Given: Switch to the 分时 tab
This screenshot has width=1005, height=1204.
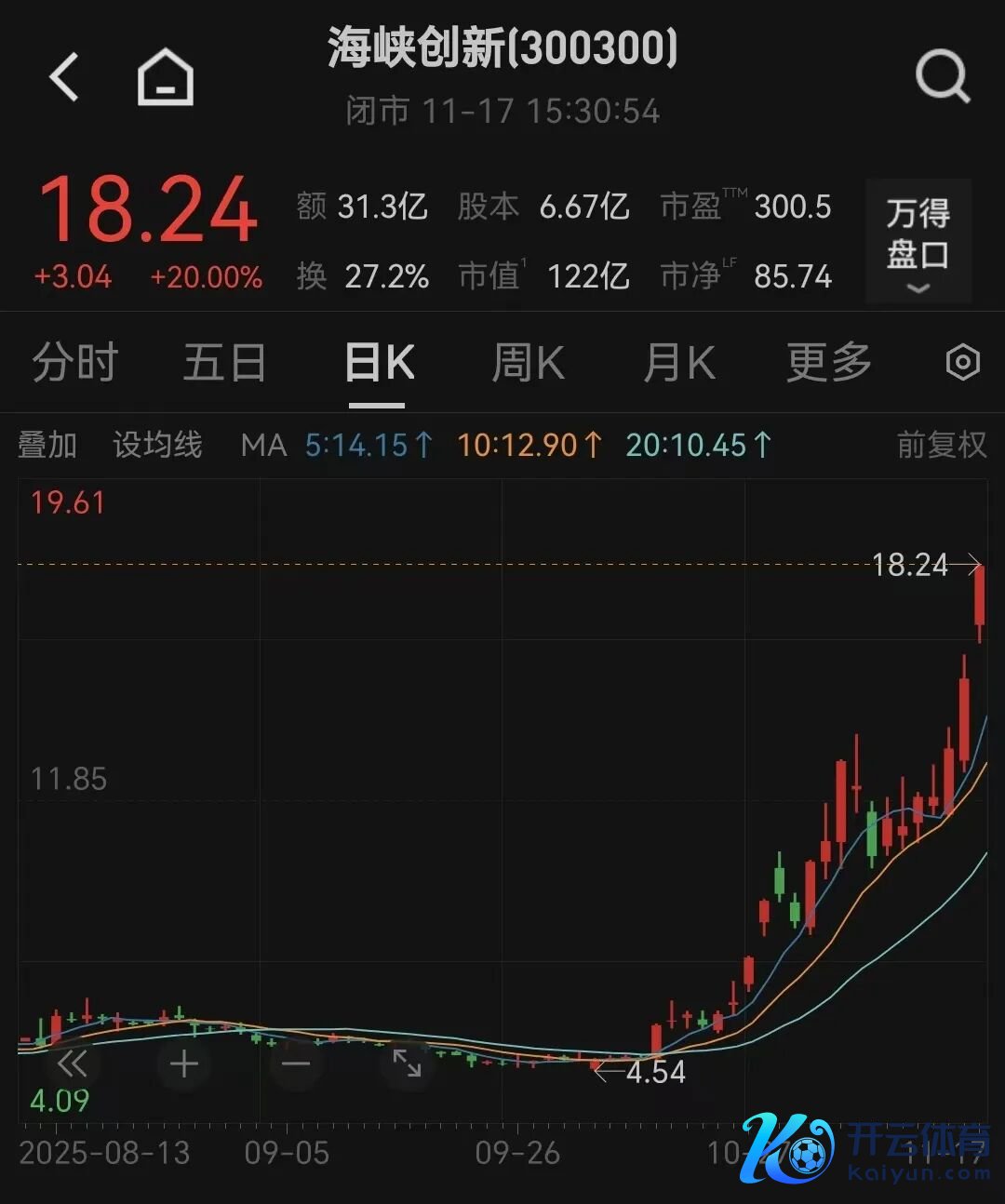Looking at the screenshot, I should click(x=74, y=362).
